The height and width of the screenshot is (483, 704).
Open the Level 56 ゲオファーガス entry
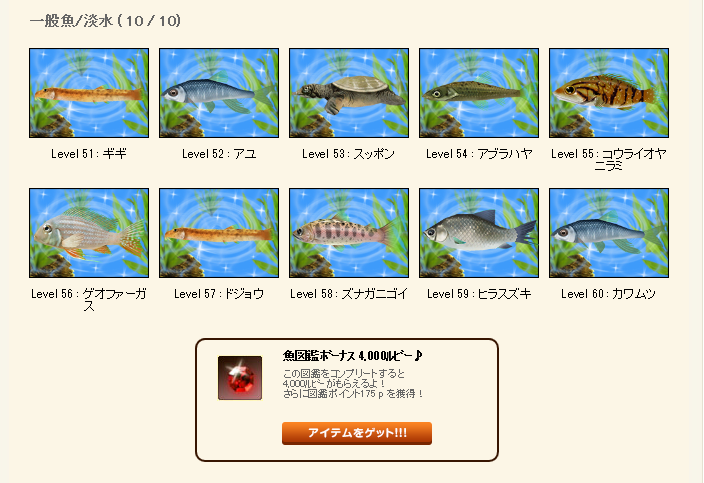point(89,233)
